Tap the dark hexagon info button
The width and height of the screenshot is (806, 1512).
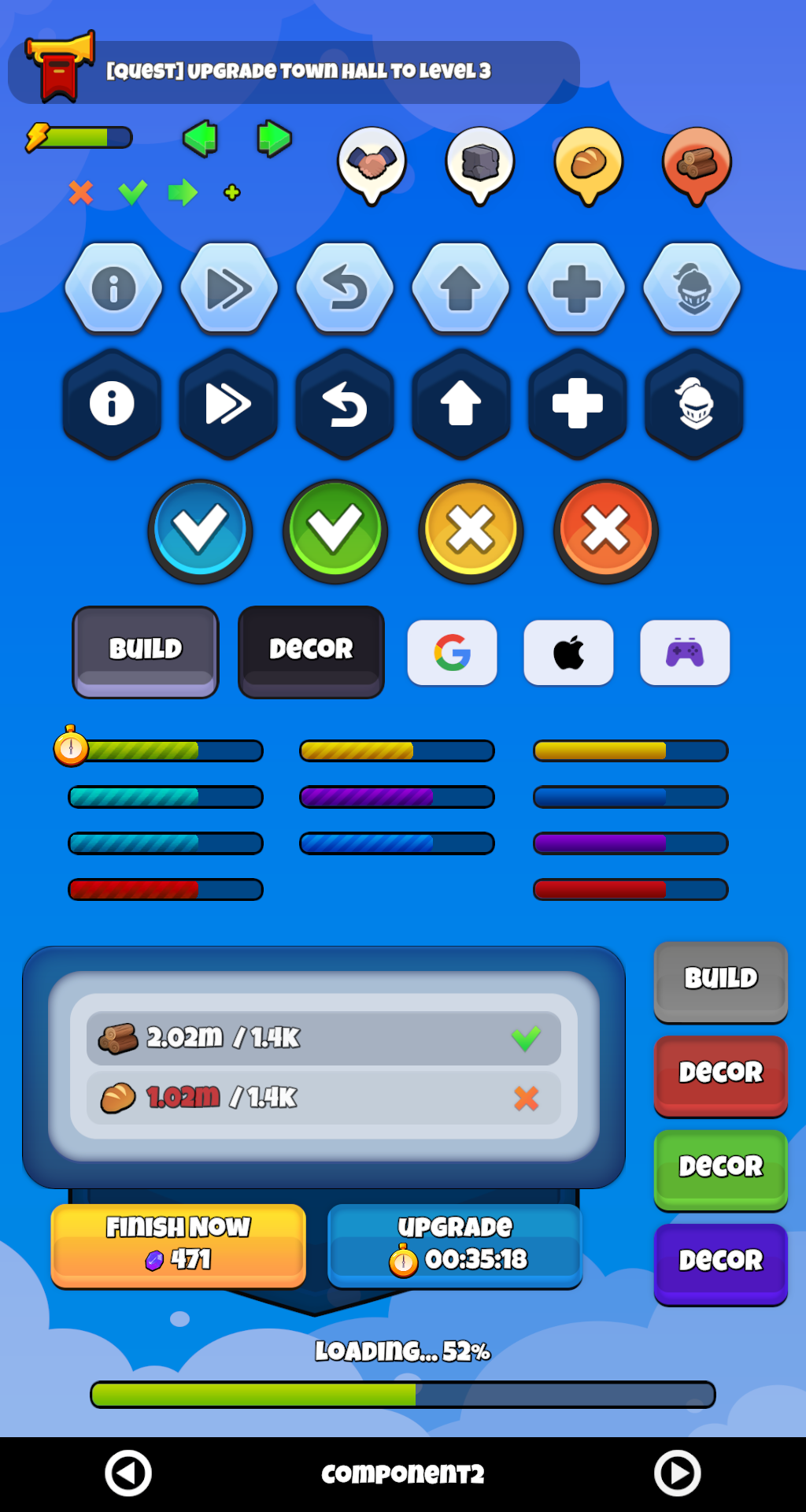click(113, 404)
